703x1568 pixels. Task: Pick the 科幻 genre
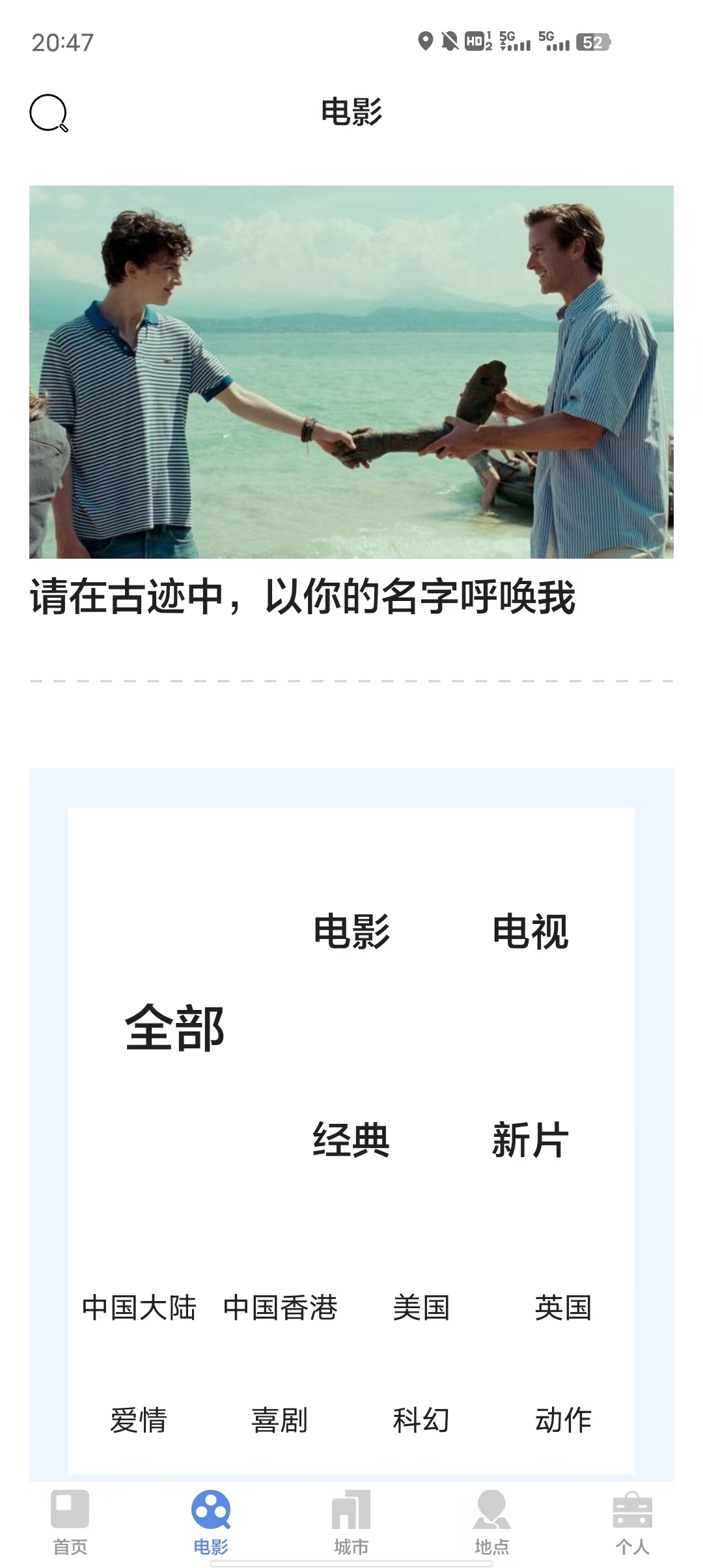click(x=421, y=1420)
